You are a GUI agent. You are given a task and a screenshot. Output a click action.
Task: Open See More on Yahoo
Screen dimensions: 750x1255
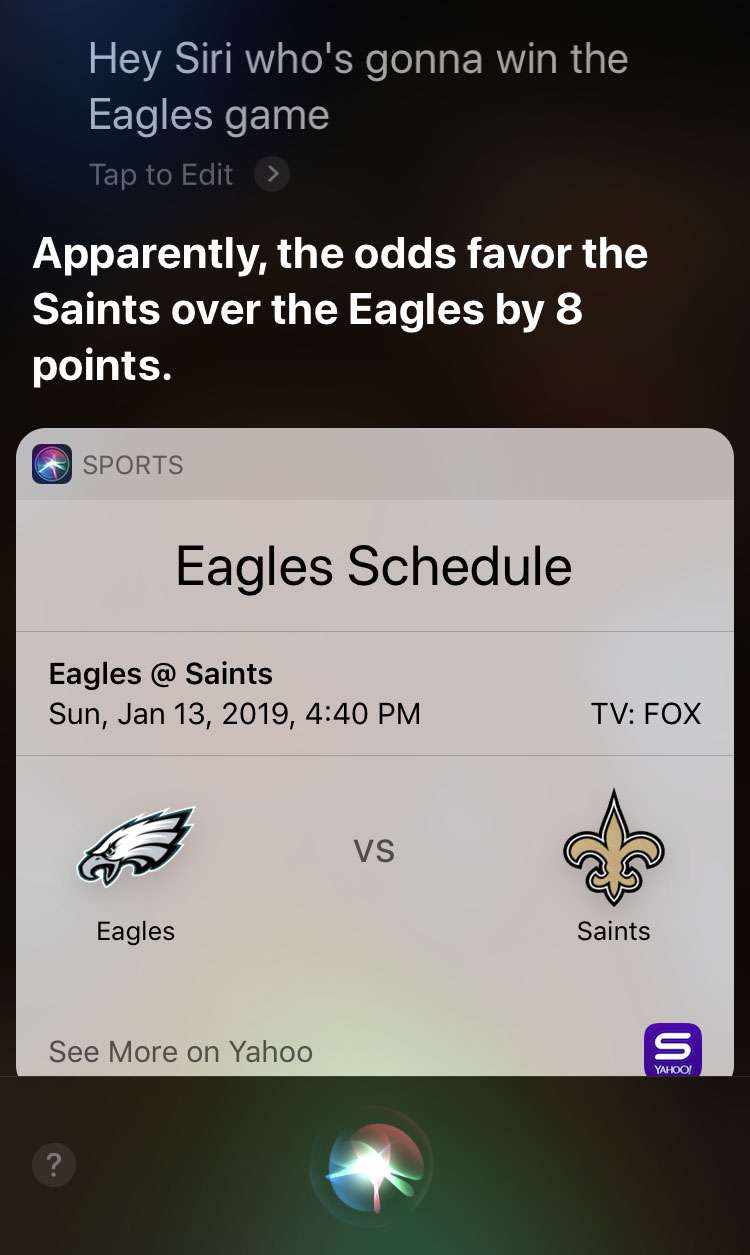pos(181,1051)
